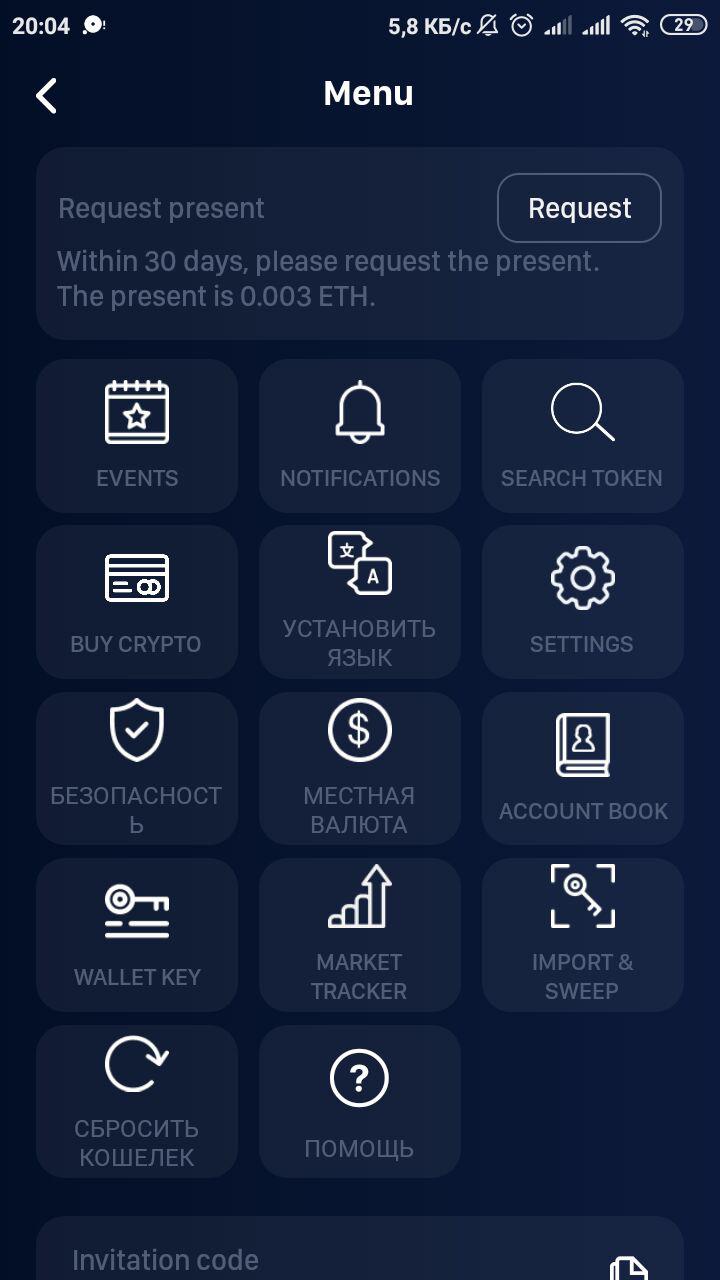Open Settings
The image size is (720, 1280).
click(x=582, y=602)
